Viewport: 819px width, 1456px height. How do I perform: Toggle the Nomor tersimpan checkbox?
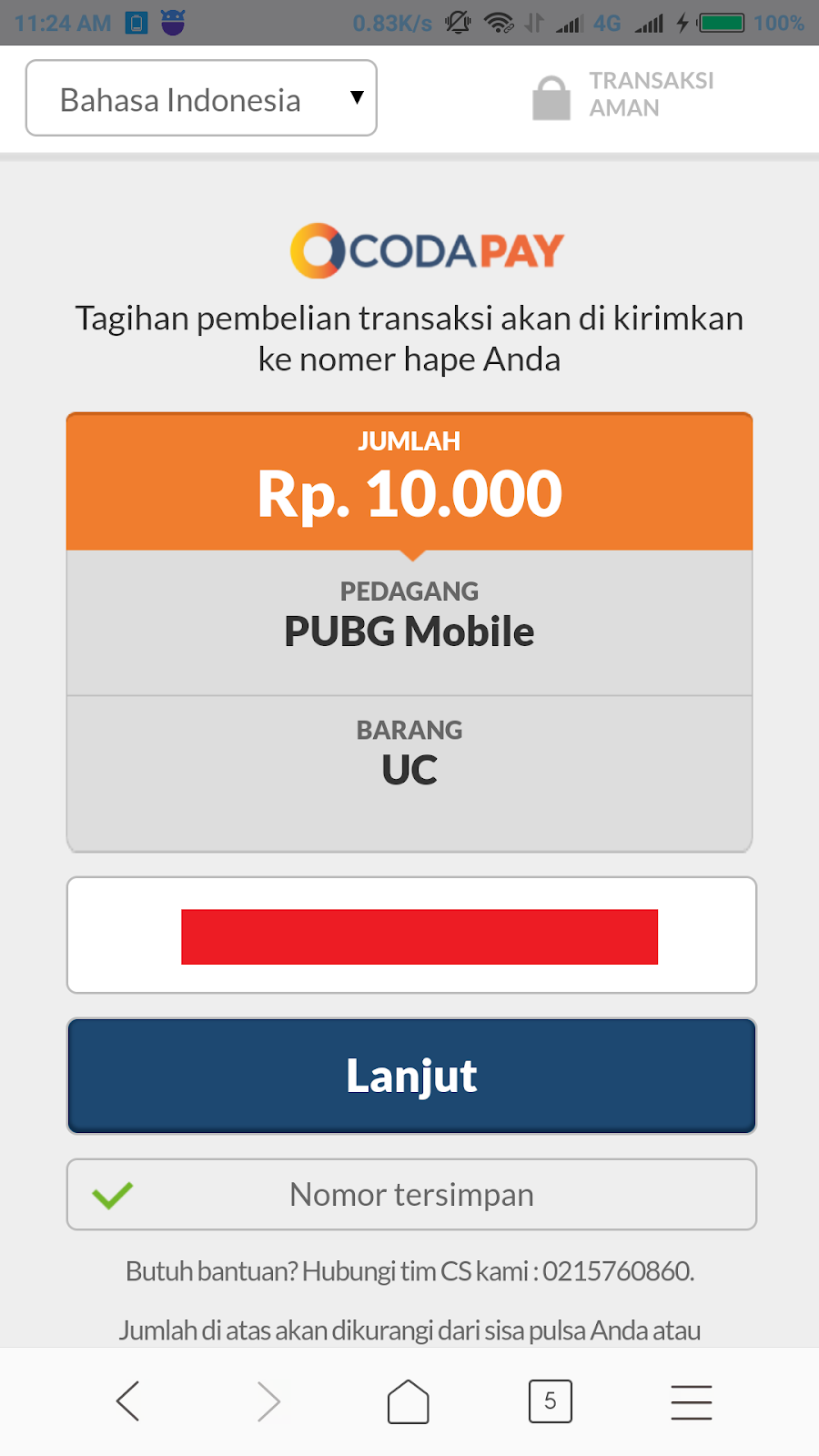(x=113, y=1195)
